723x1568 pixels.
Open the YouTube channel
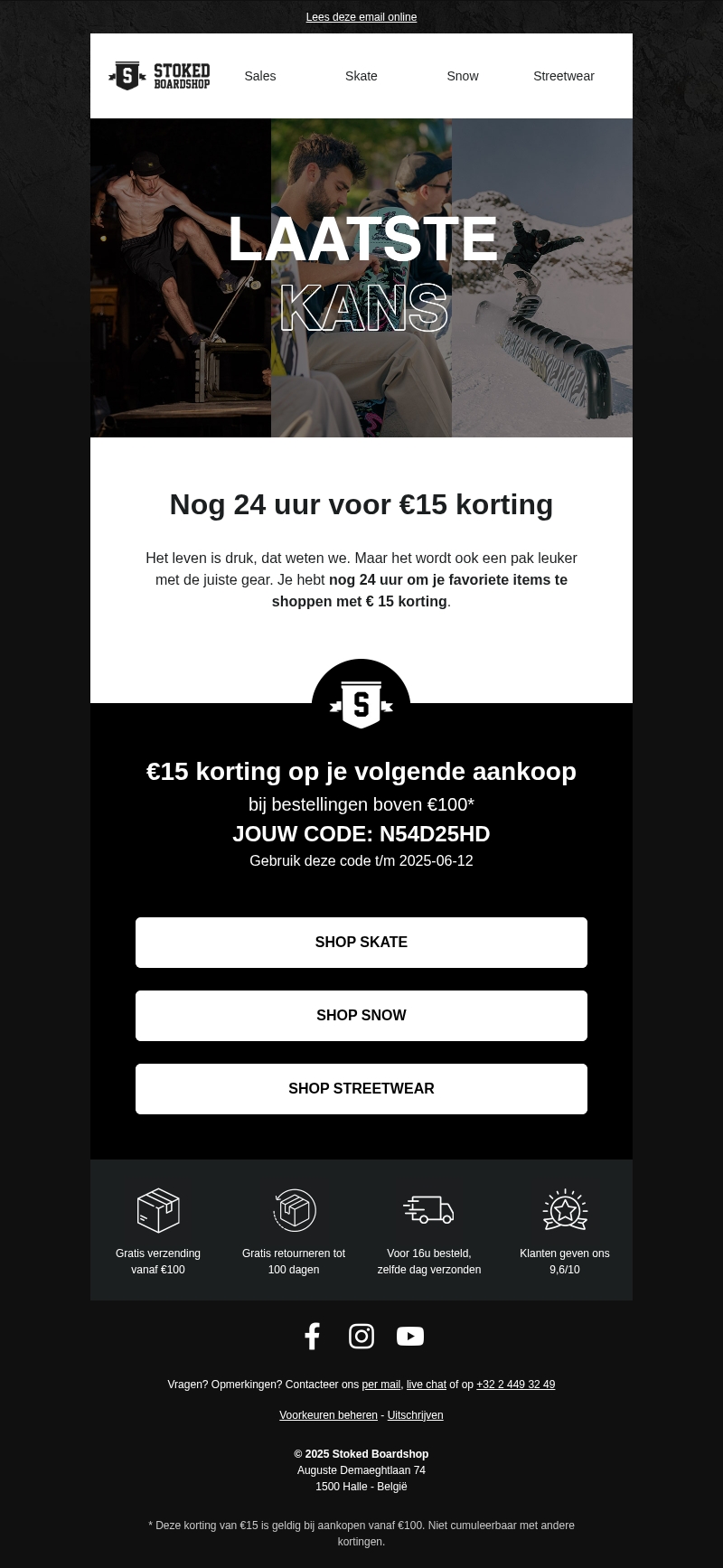pyautogui.click(x=410, y=1336)
